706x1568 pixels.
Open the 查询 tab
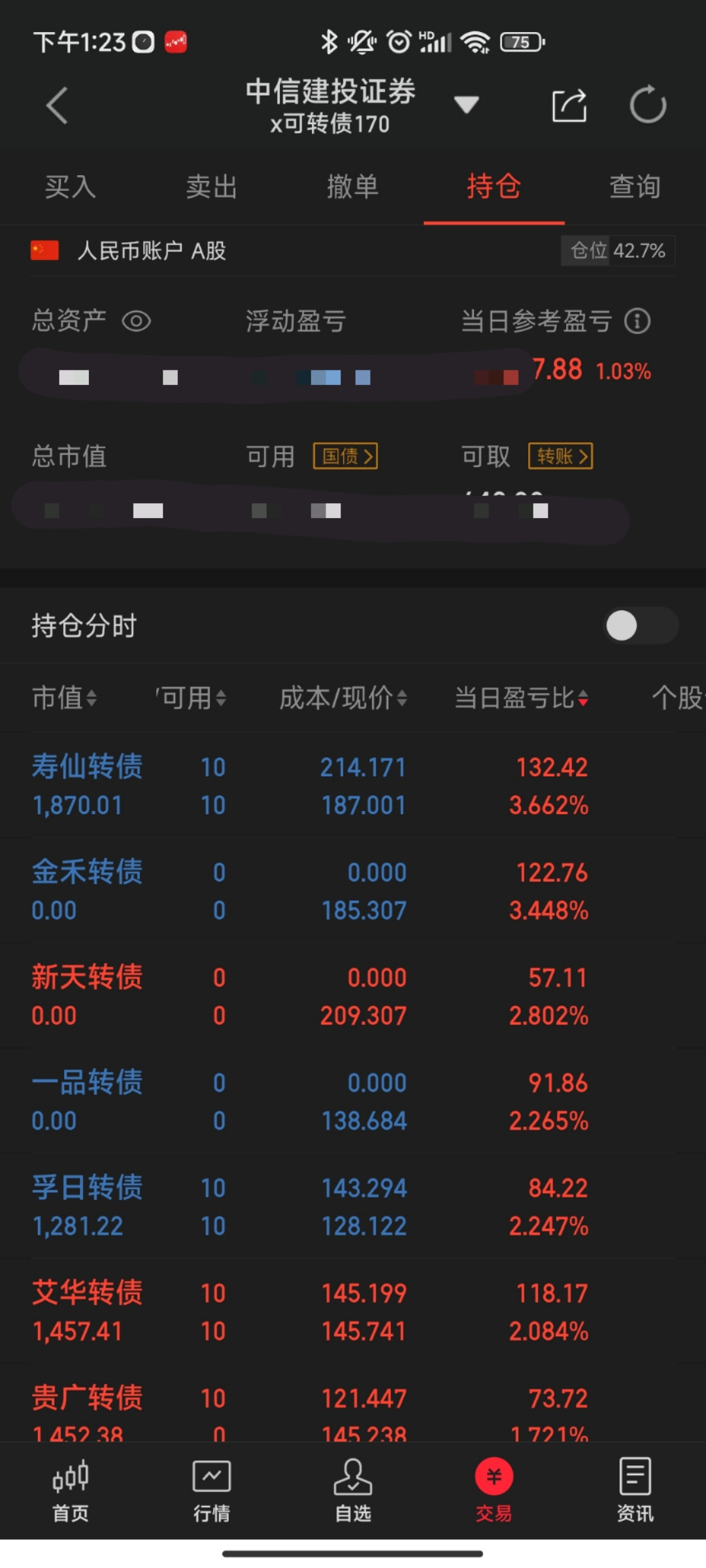[x=635, y=187]
